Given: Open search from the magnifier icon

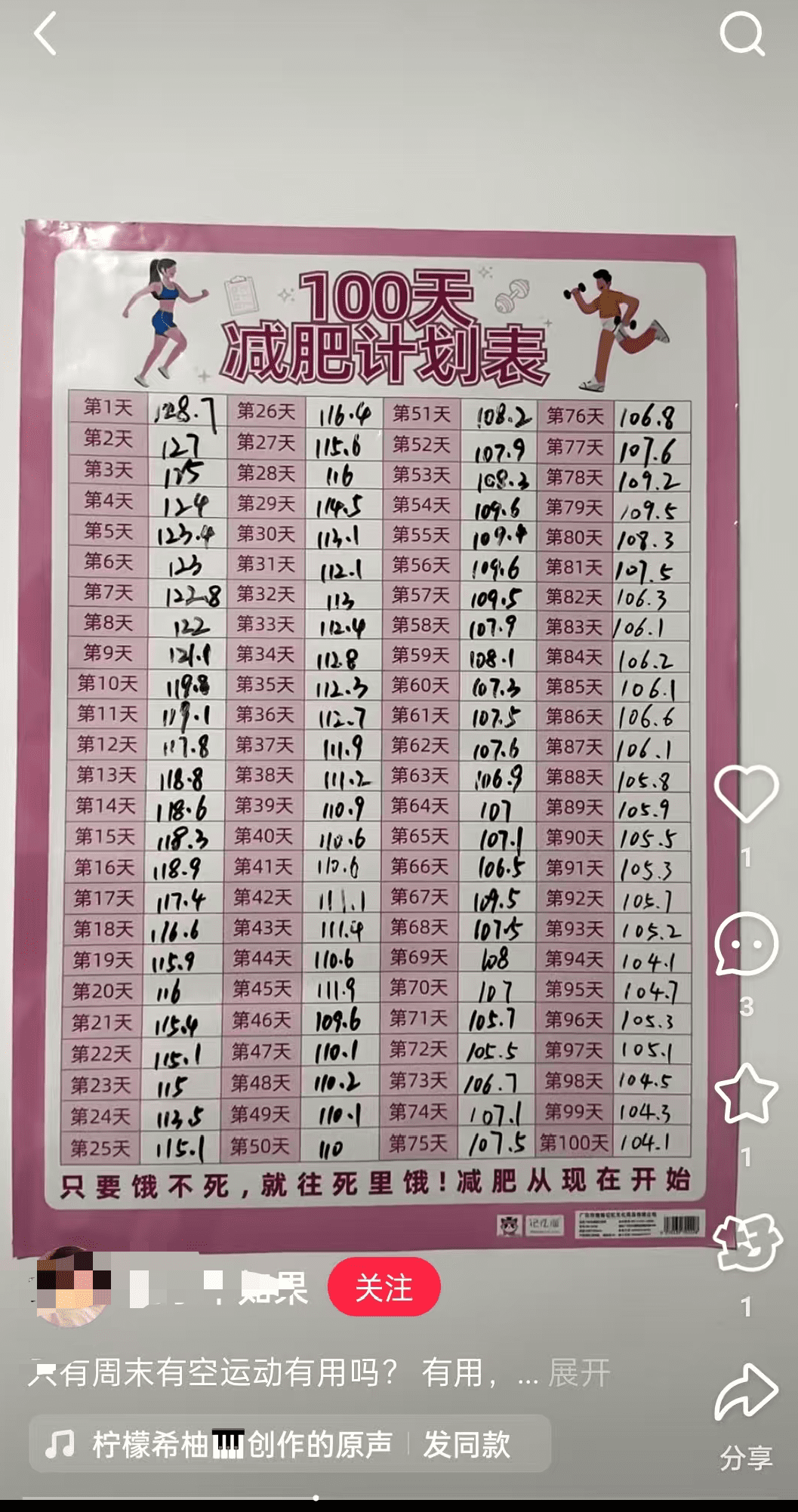Looking at the screenshot, I should pyautogui.click(x=742, y=33).
